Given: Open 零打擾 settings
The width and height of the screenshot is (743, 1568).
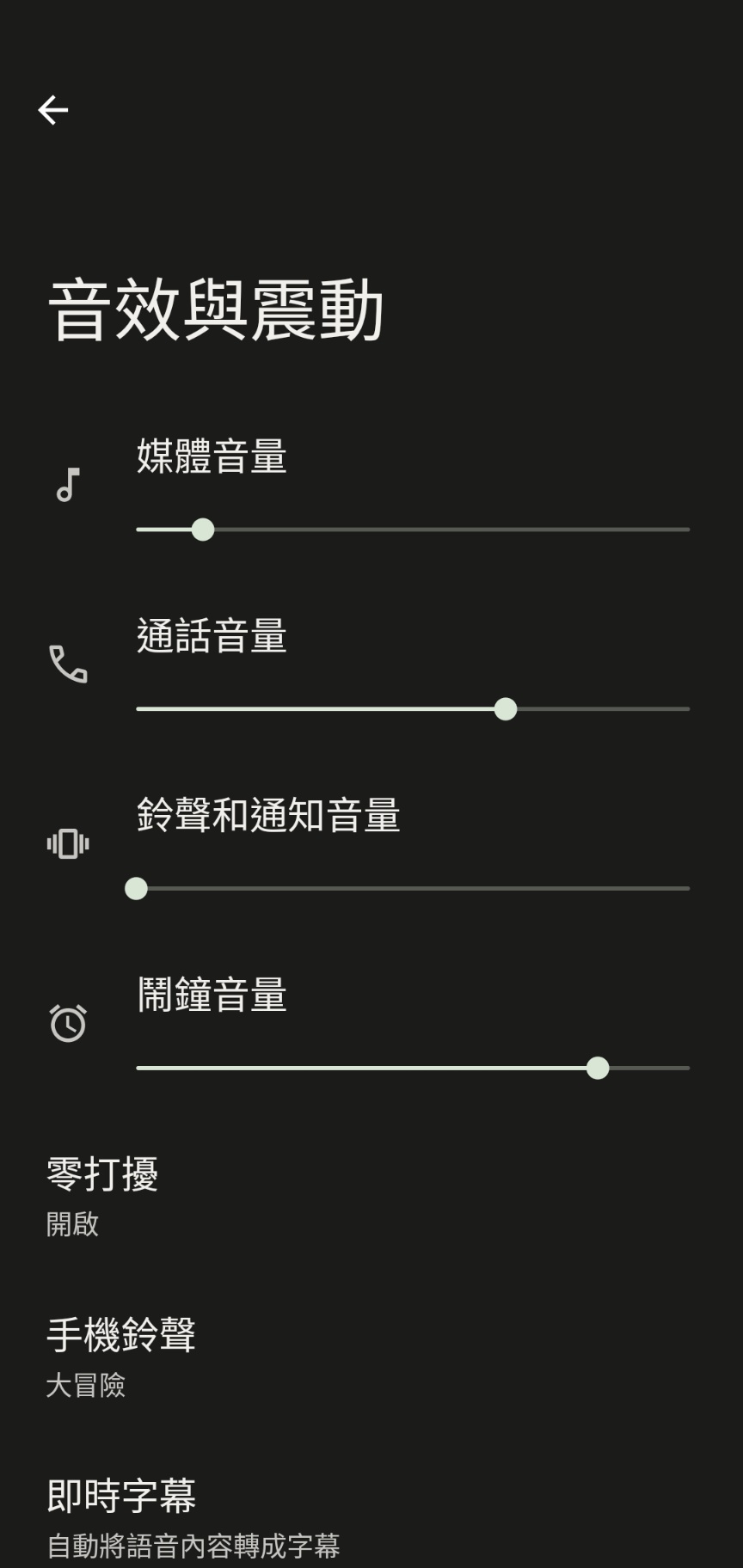Looking at the screenshot, I should coord(371,1197).
